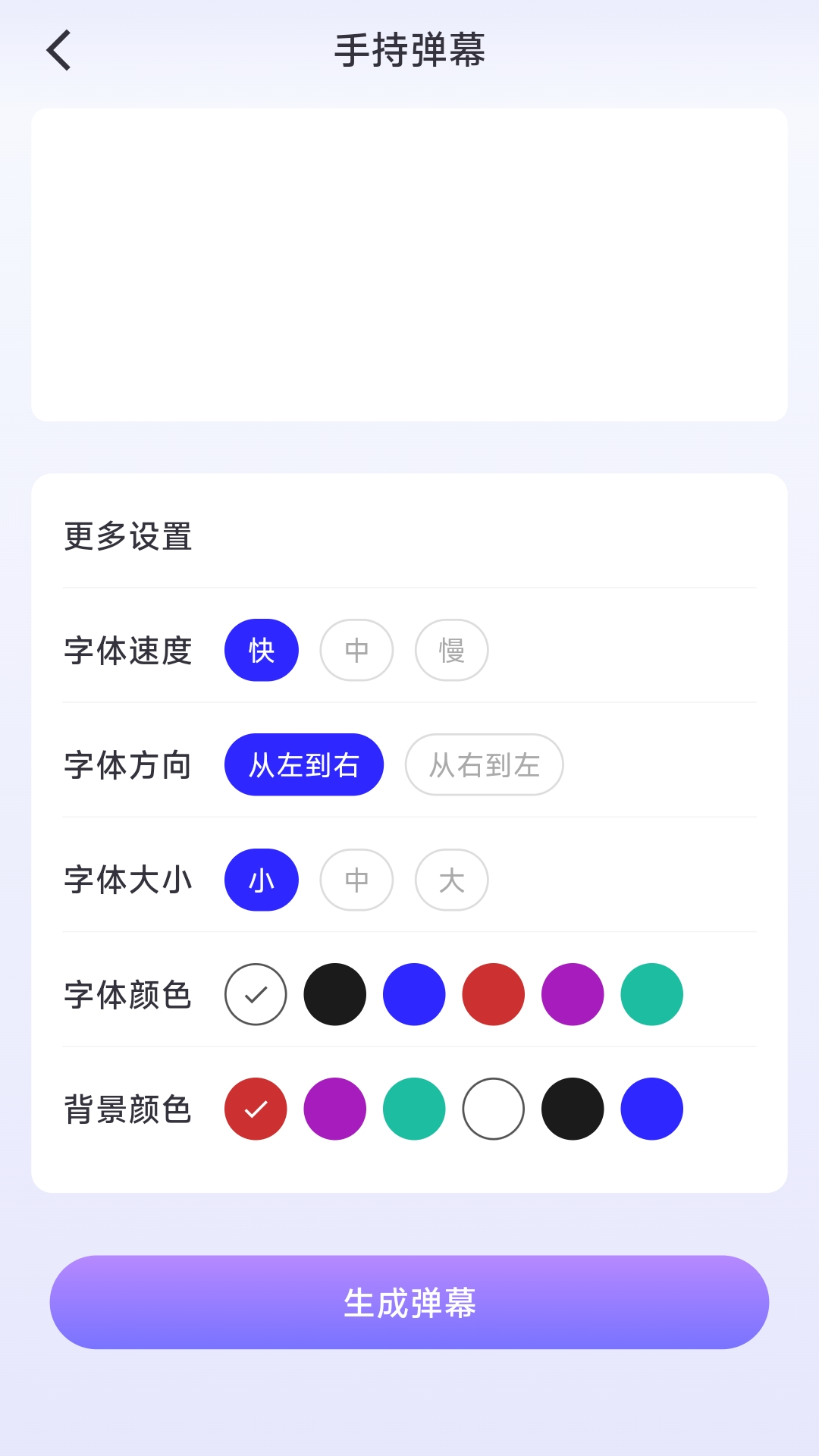This screenshot has height=1456, width=819.
Task: Pick red as the 字体颜色
Action: point(494,994)
